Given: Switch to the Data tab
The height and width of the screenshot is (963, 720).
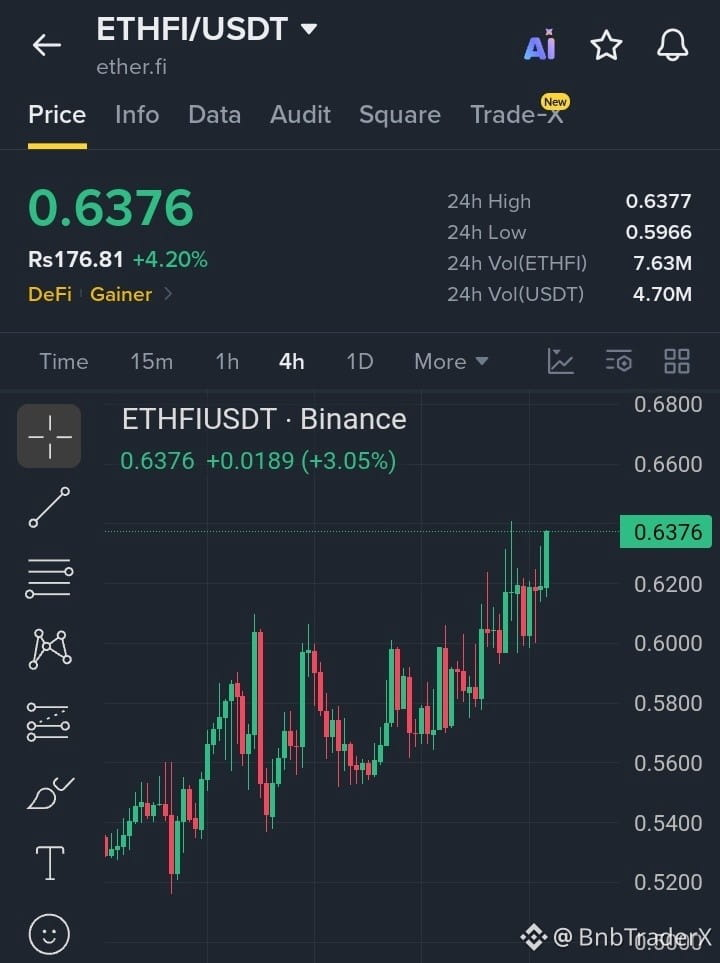Looking at the screenshot, I should tap(214, 115).
